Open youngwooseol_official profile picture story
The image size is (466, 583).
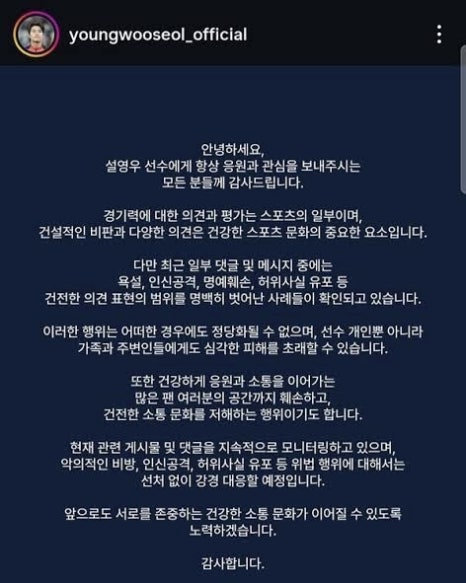[x=36, y=34]
